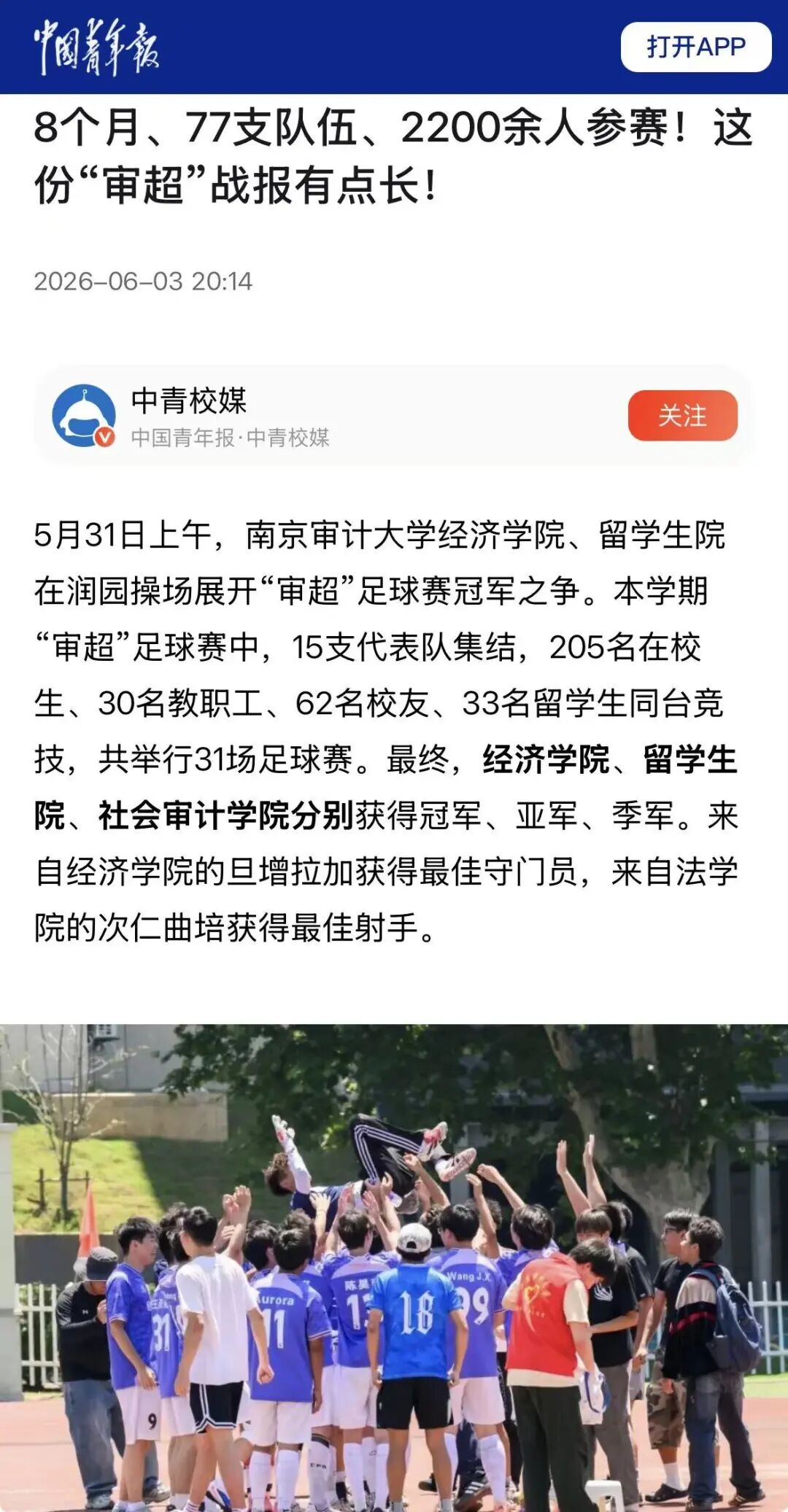Open the 中国青年报 logo in header
Screen dimensions: 788x1512
[96, 47]
